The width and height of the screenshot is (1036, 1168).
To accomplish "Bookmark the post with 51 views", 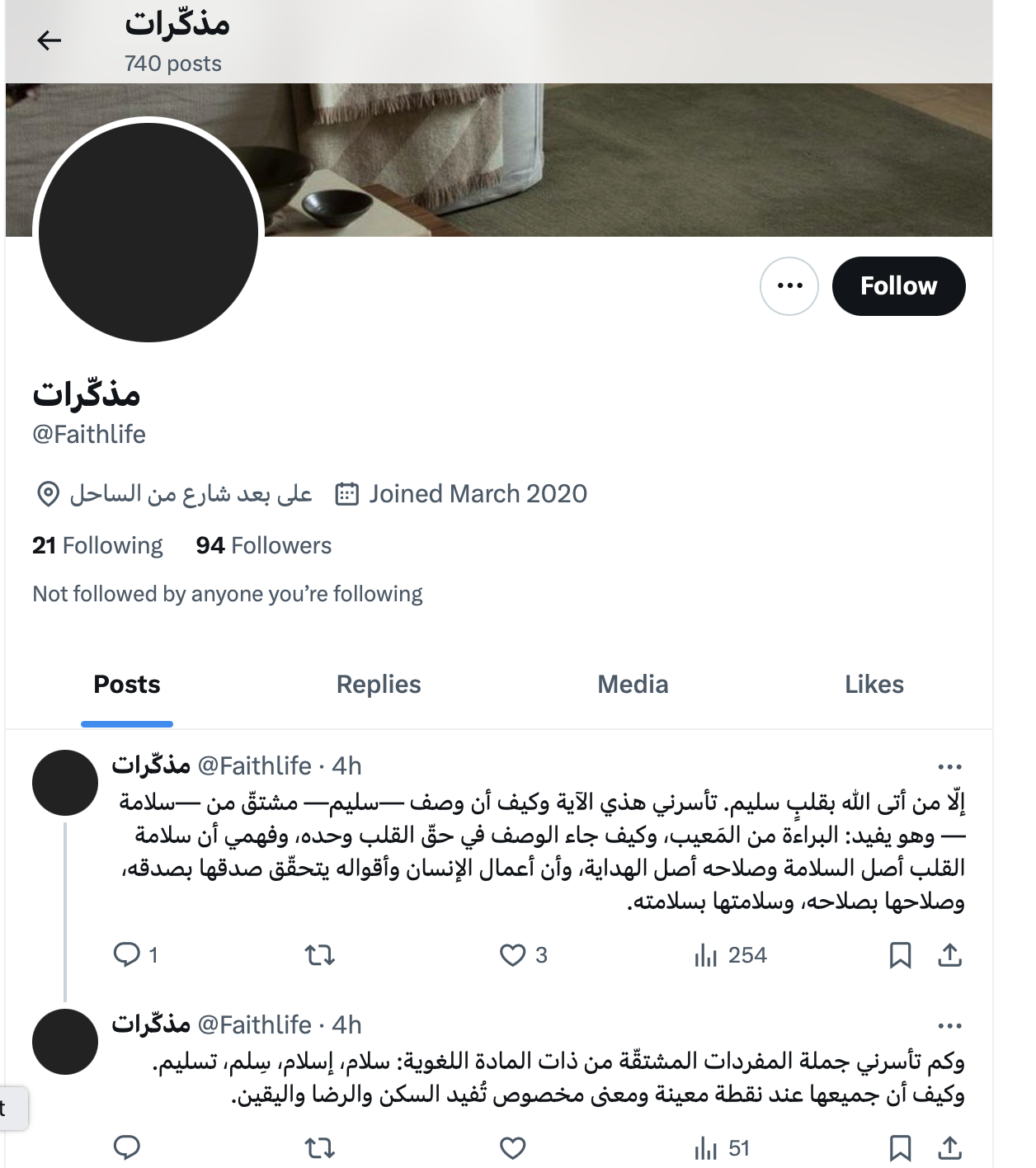I will [900, 1147].
